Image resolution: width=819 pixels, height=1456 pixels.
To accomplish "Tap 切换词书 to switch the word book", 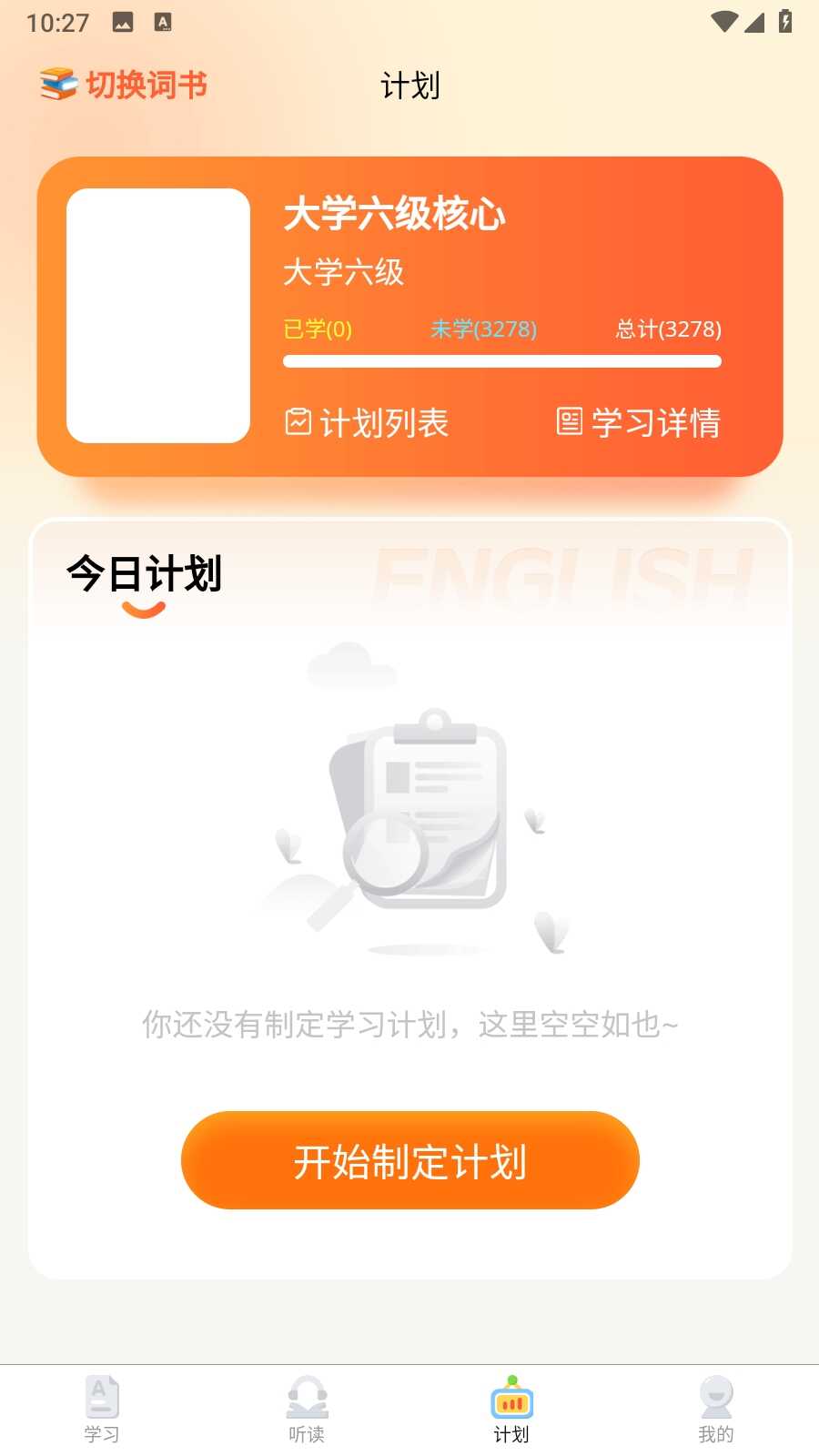I will pyautogui.click(x=125, y=85).
